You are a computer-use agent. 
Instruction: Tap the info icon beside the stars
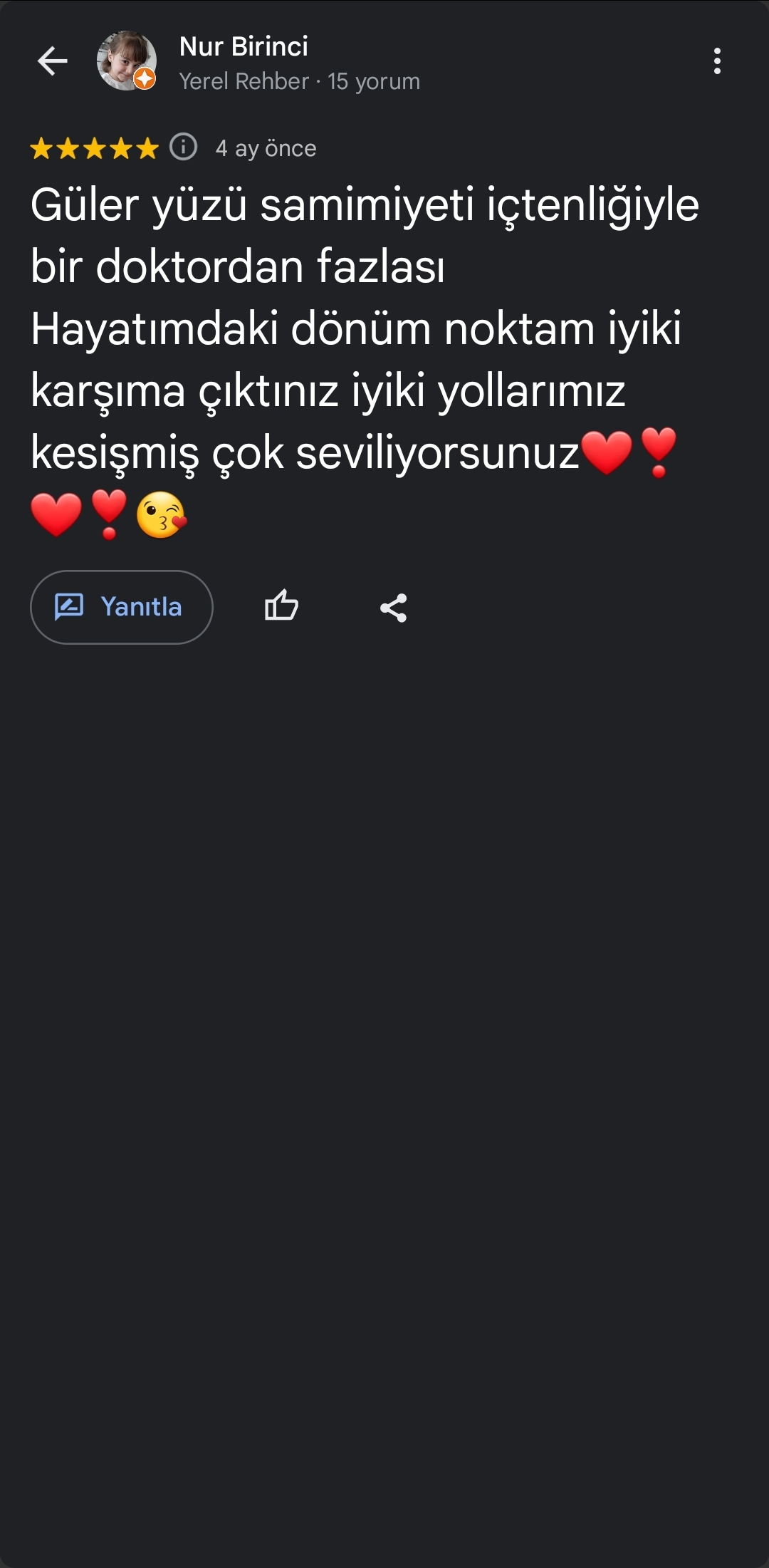184,147
